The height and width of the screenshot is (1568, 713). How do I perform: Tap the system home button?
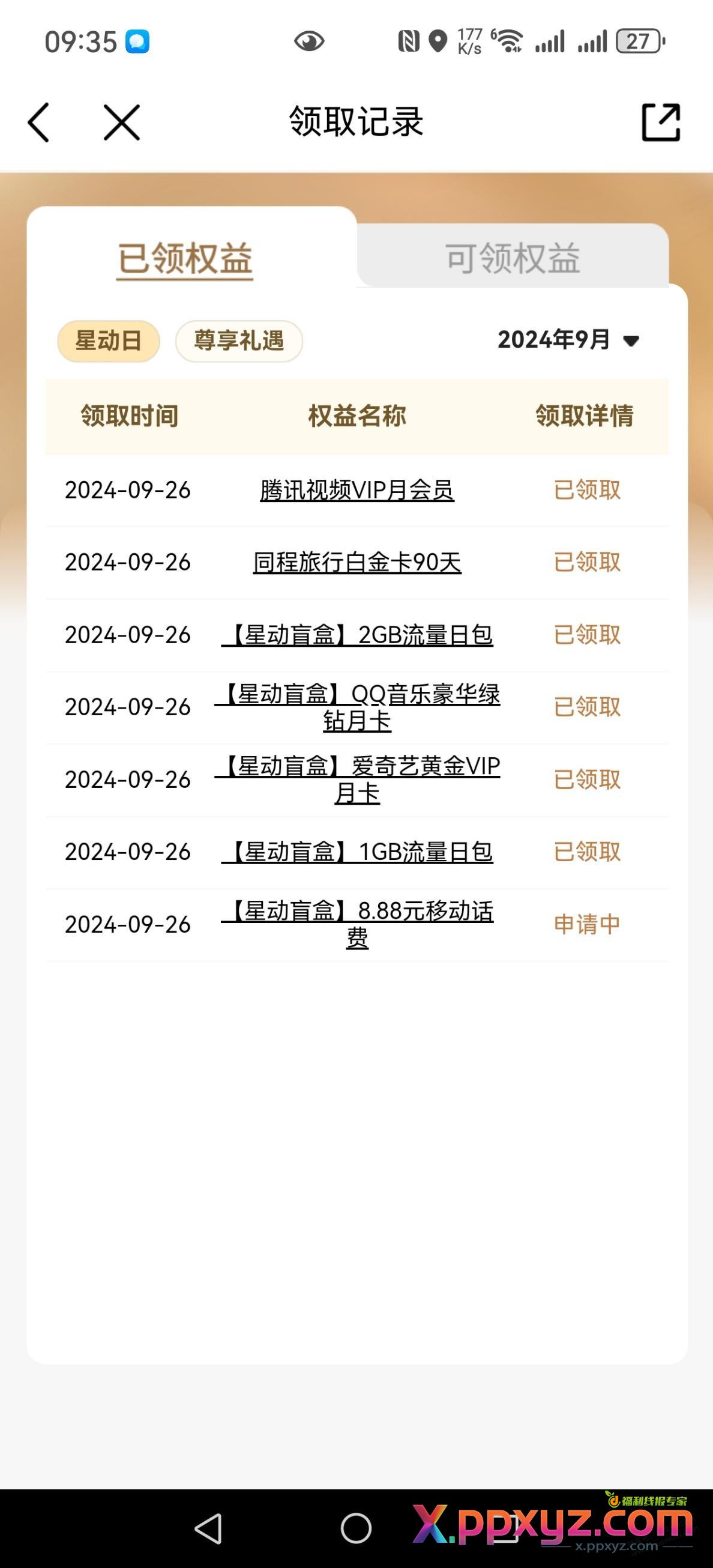(356, 1528)
